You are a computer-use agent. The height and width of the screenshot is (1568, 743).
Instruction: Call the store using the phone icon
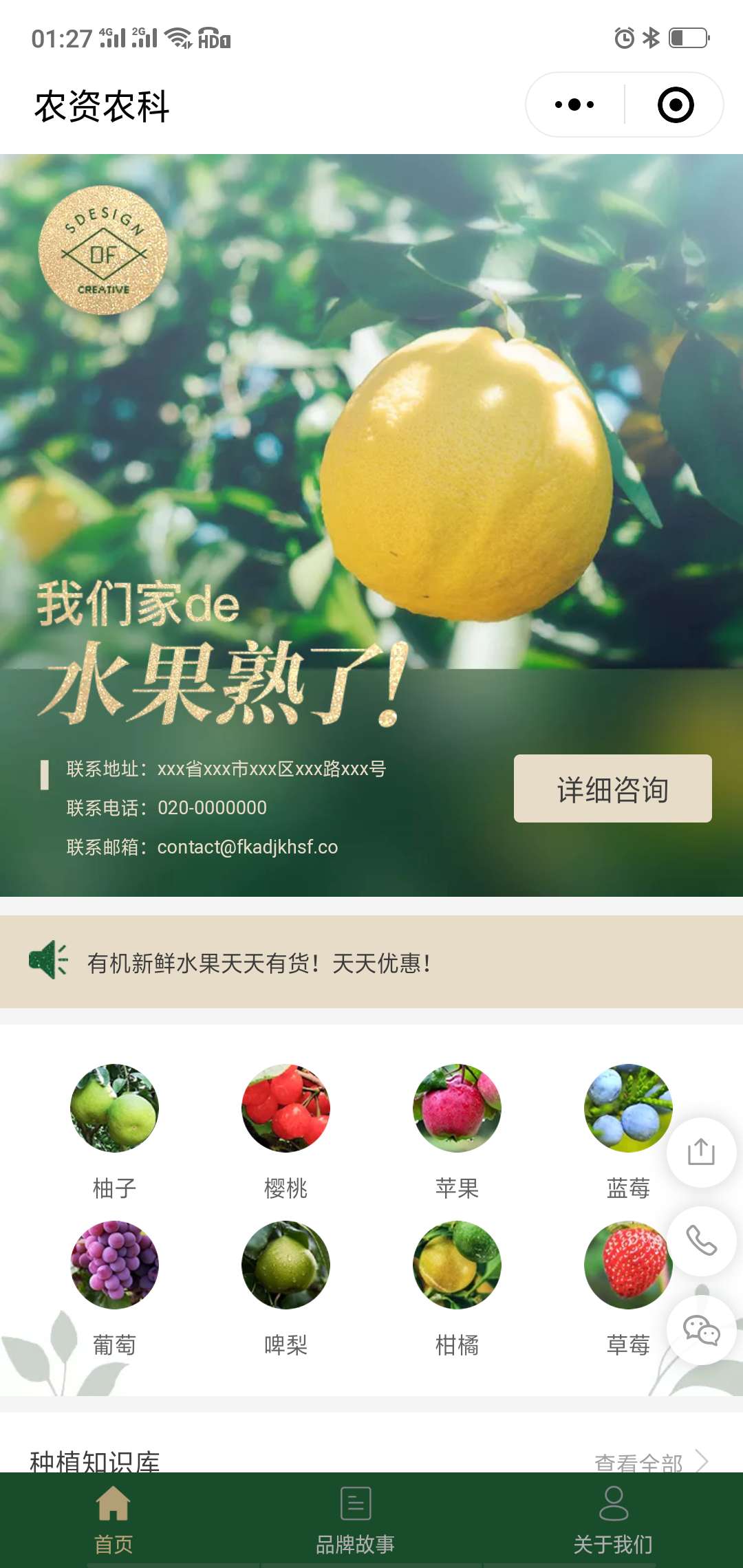701,1241
